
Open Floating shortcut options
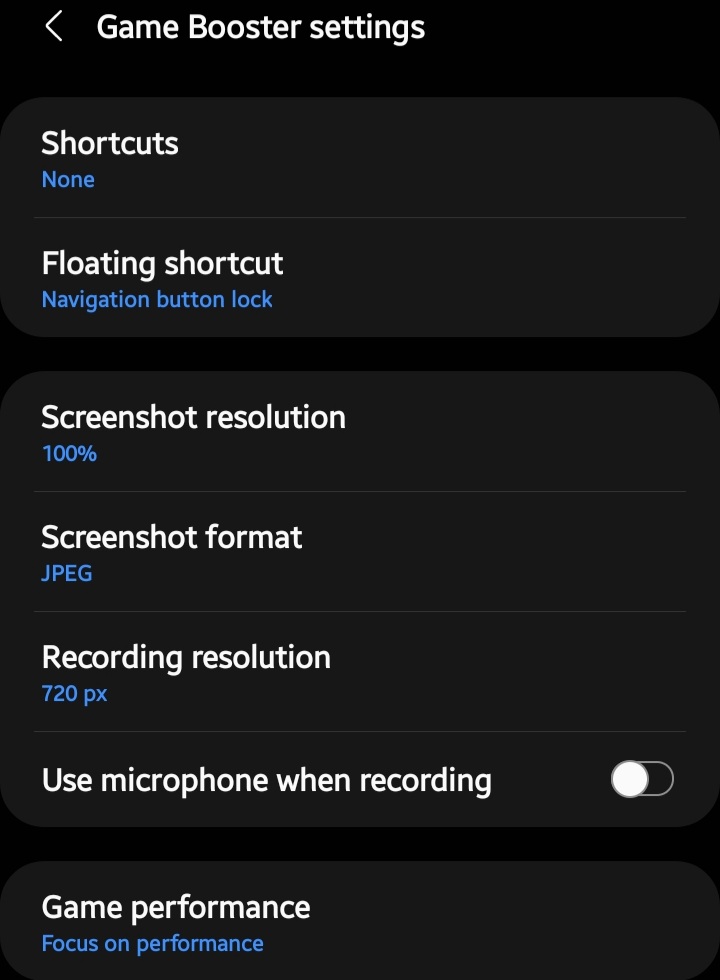(360, 278)
